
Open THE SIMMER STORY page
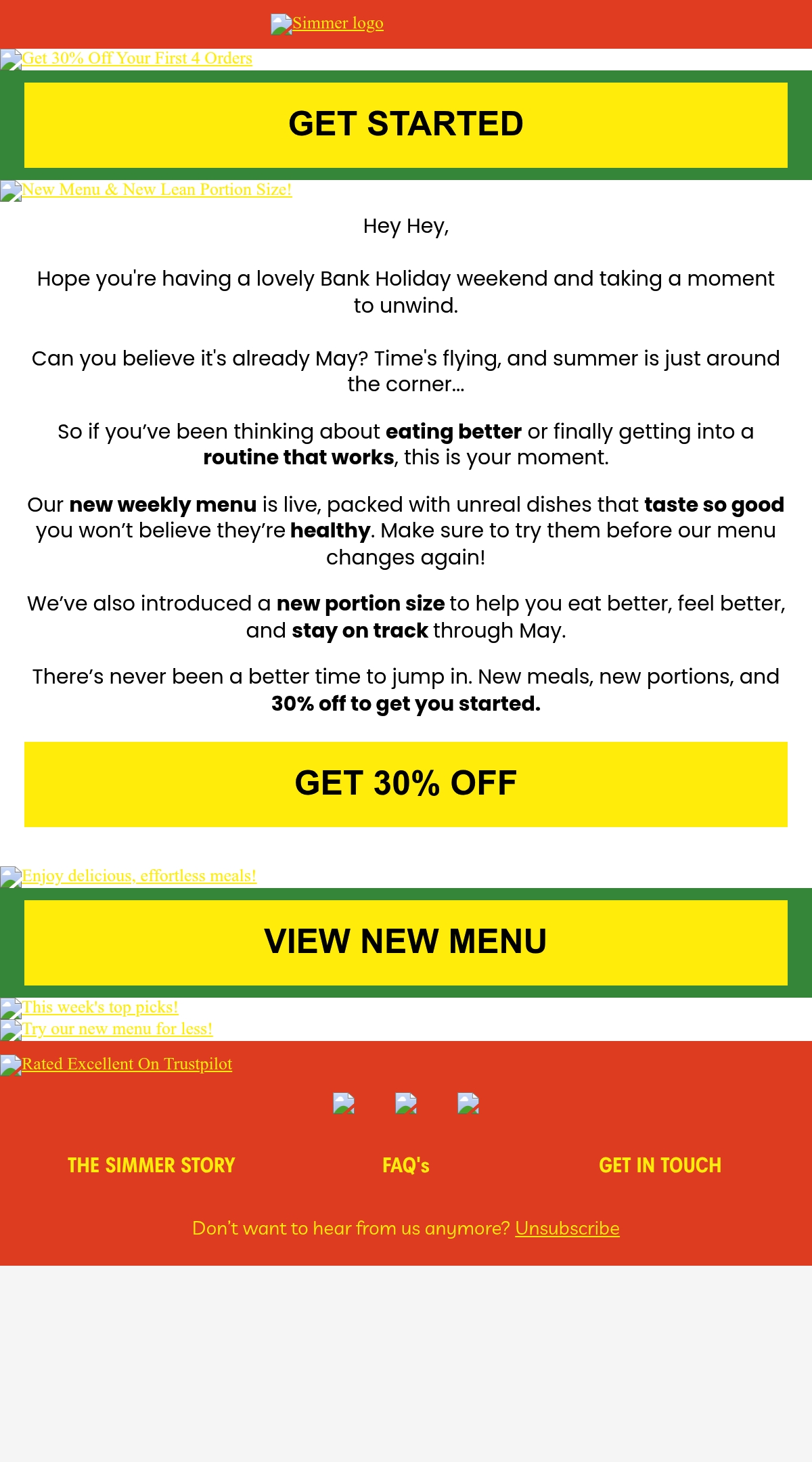(x=152, y=1166)
